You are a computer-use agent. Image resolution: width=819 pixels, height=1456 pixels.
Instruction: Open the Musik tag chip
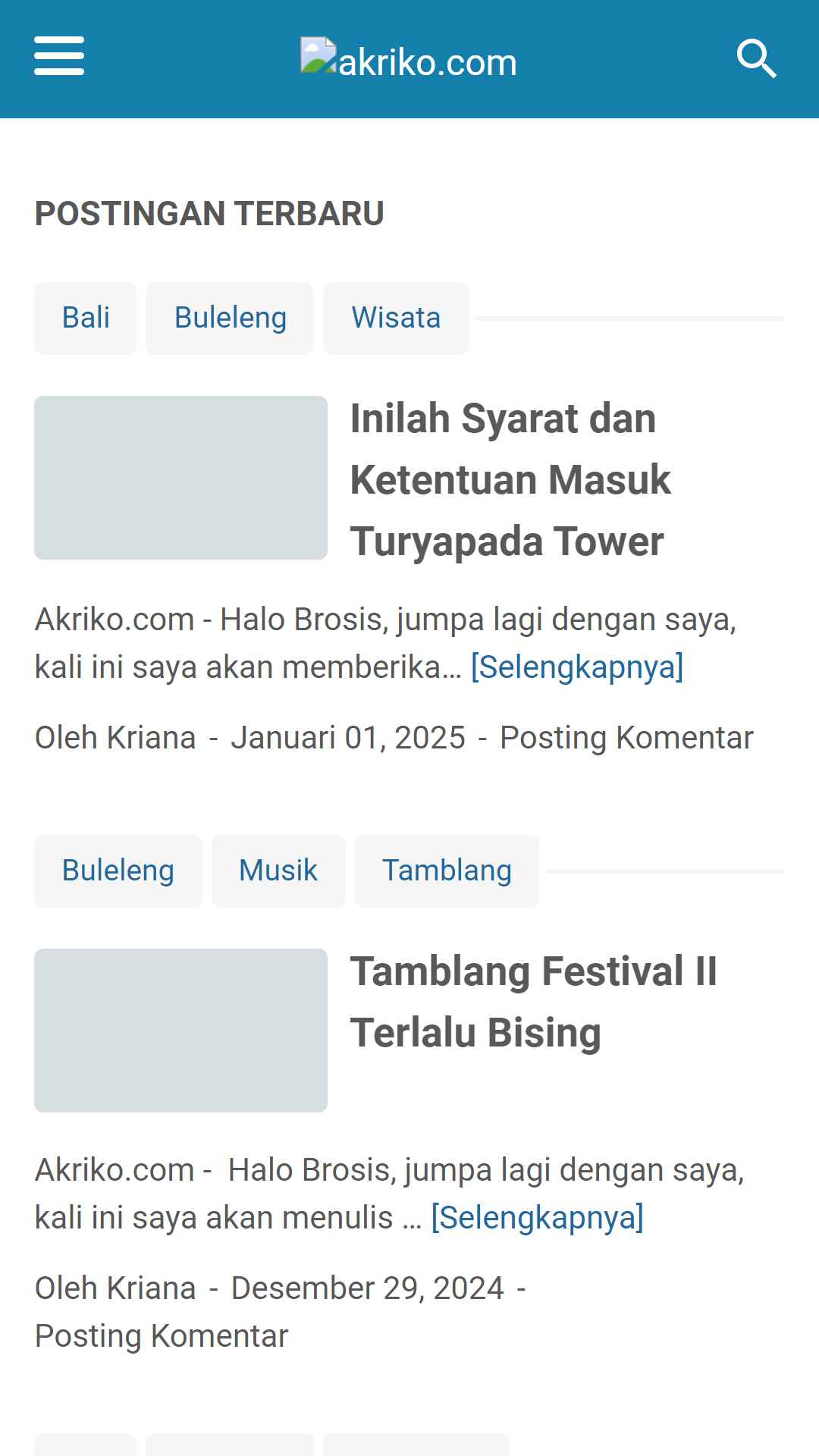point(278,871)
